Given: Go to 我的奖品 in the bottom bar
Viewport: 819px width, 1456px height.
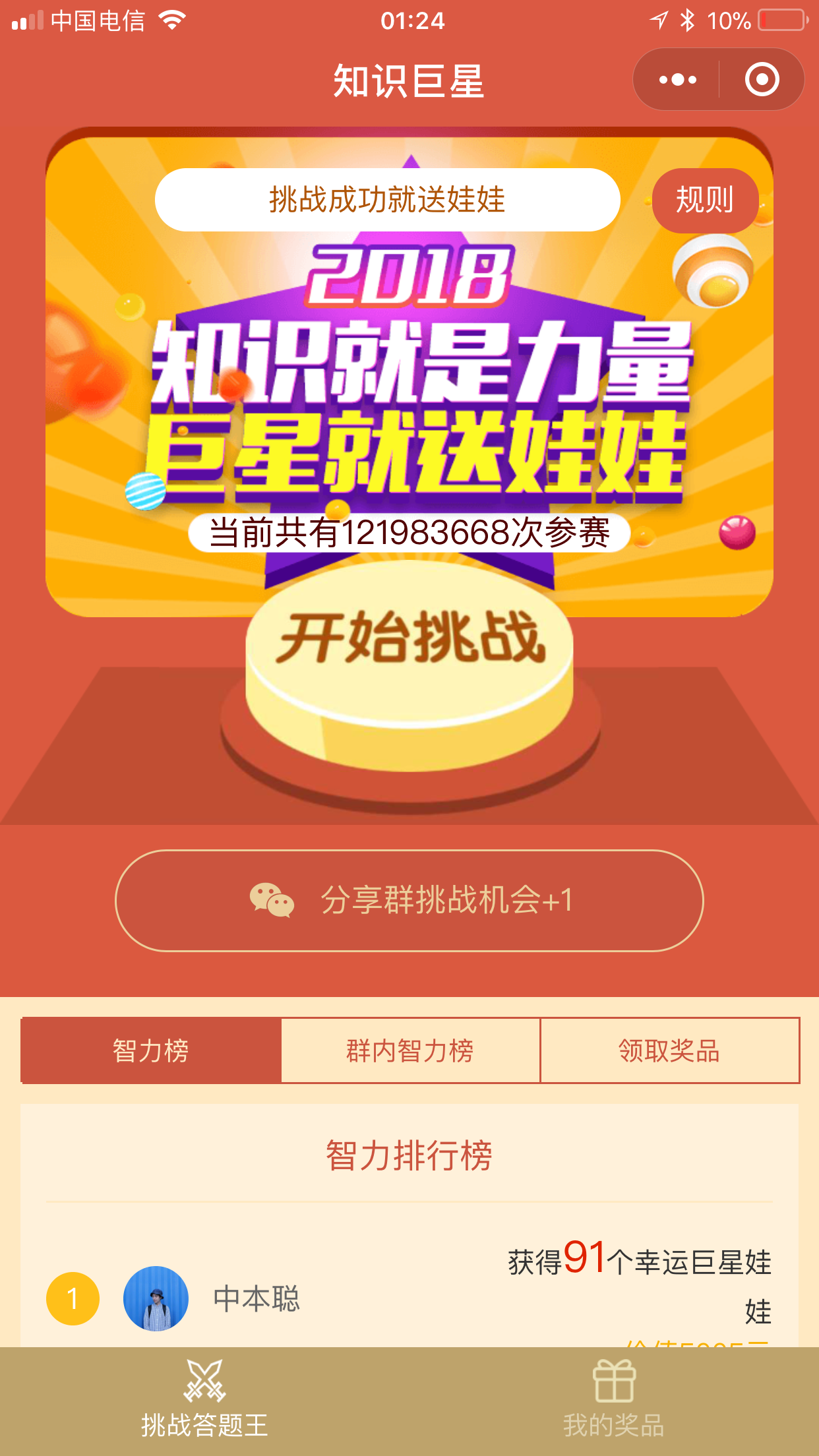Looking at the screenshot, I should coord(613,1401).
